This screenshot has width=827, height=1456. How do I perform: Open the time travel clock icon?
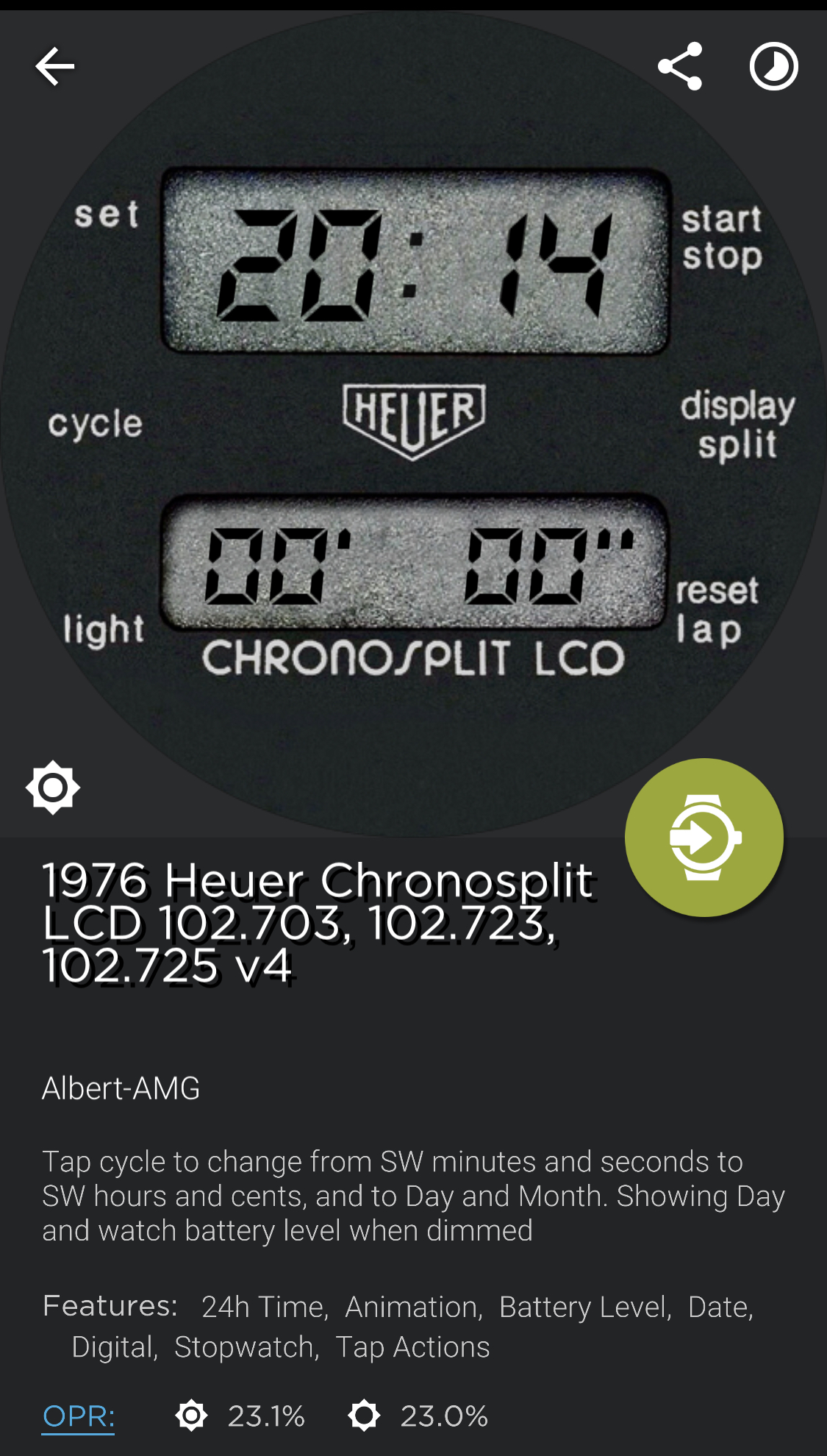(773, 66)
